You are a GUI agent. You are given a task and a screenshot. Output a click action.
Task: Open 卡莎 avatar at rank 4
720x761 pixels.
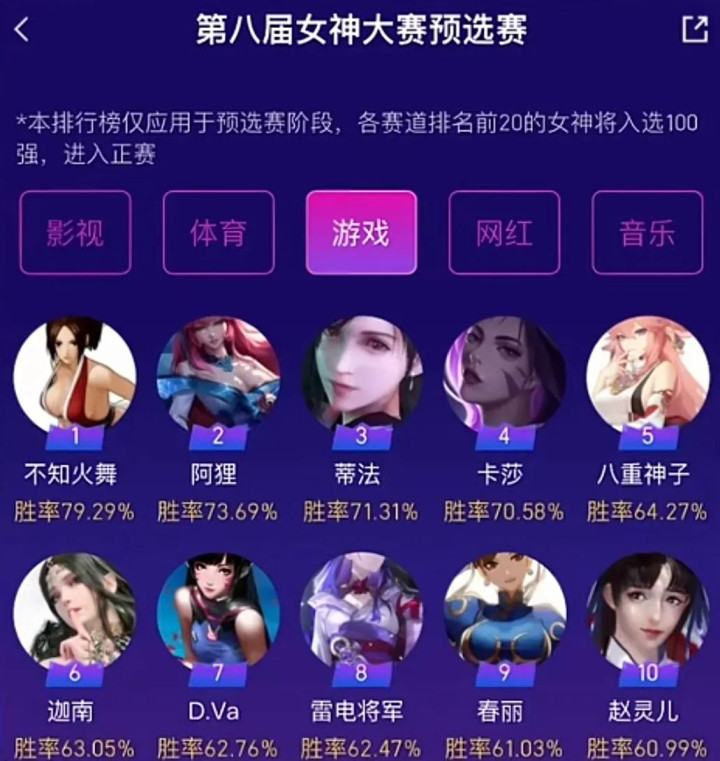[504, 377]
